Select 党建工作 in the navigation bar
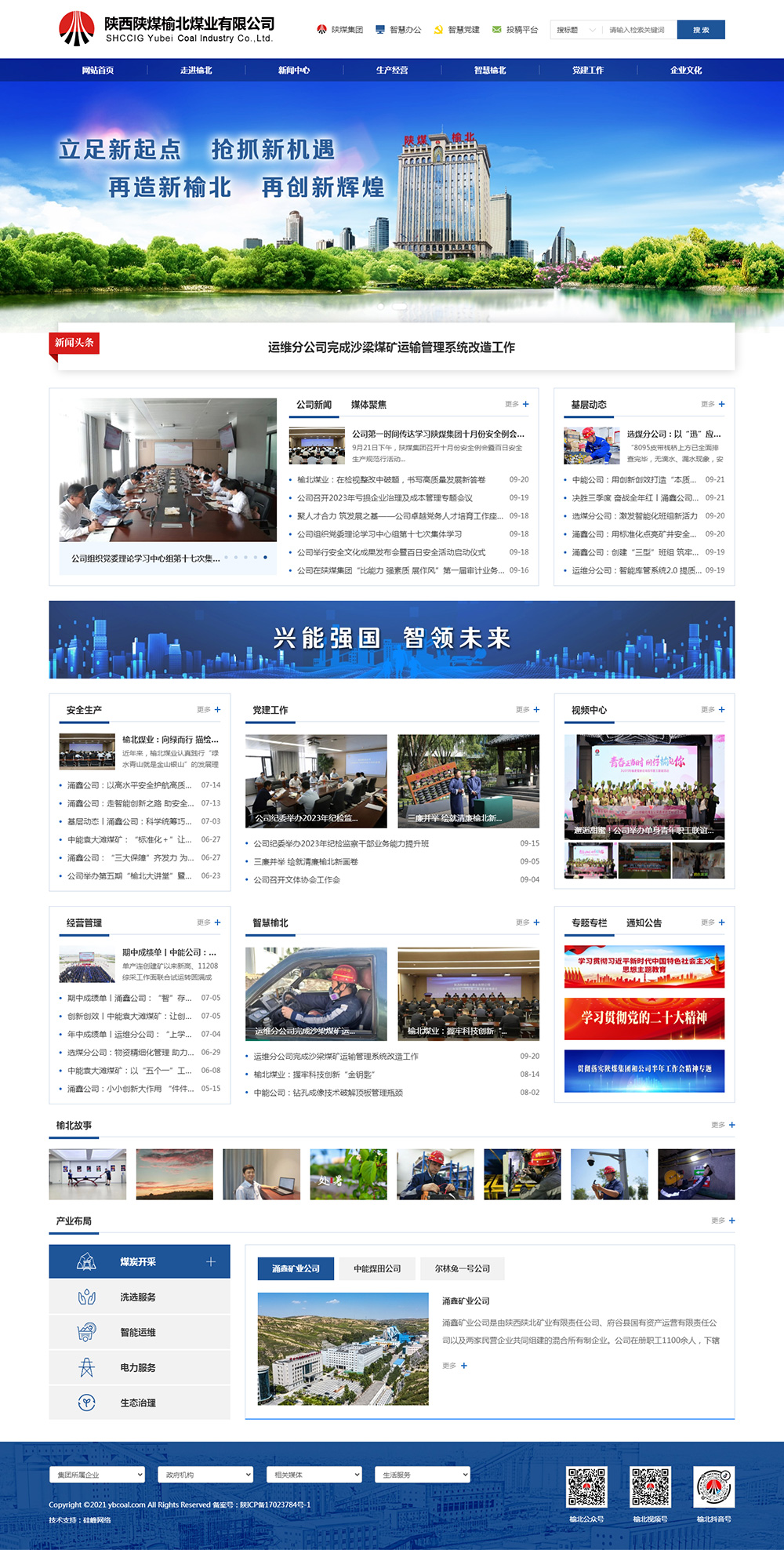Viewport: 784px width, 1550px height. tap(588, 70)
